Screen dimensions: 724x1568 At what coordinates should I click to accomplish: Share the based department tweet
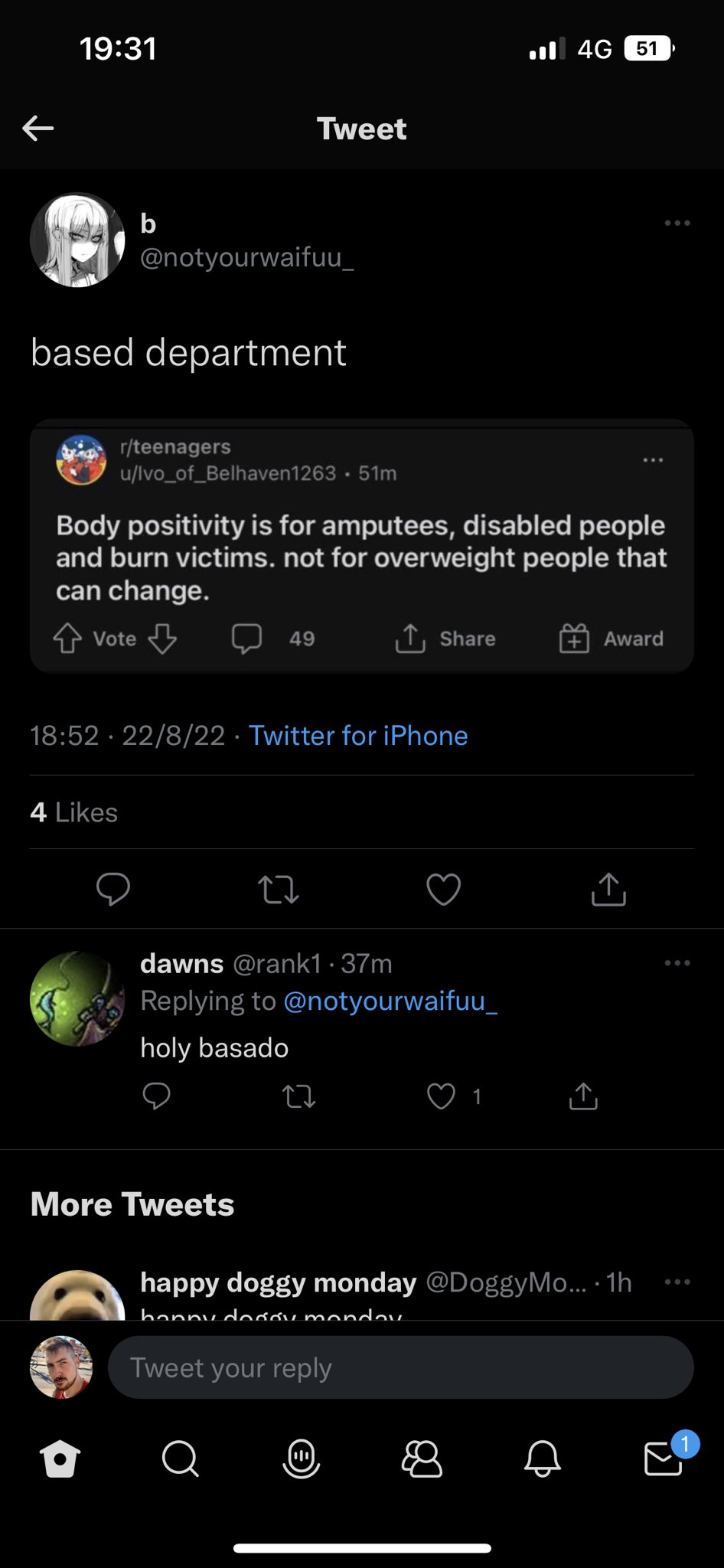(x=608, y=889)
